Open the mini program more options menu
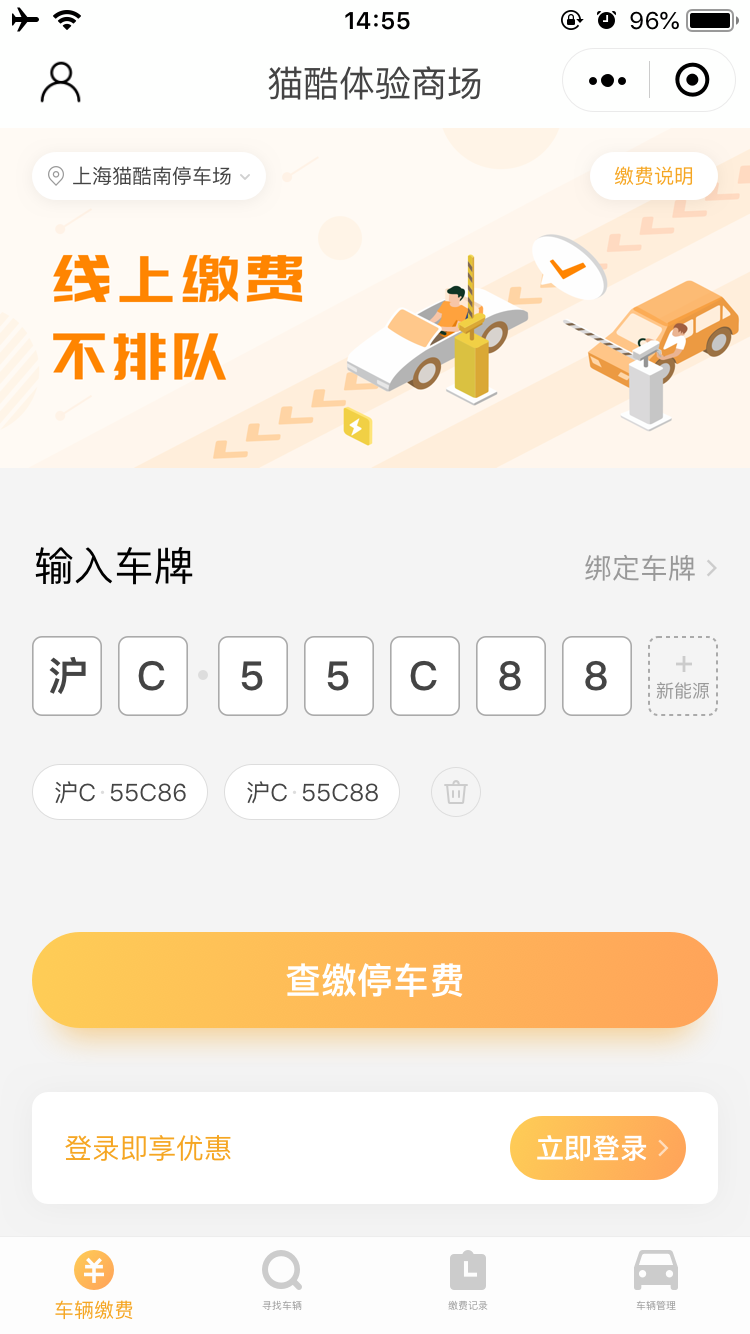 (x=607, y=81)
